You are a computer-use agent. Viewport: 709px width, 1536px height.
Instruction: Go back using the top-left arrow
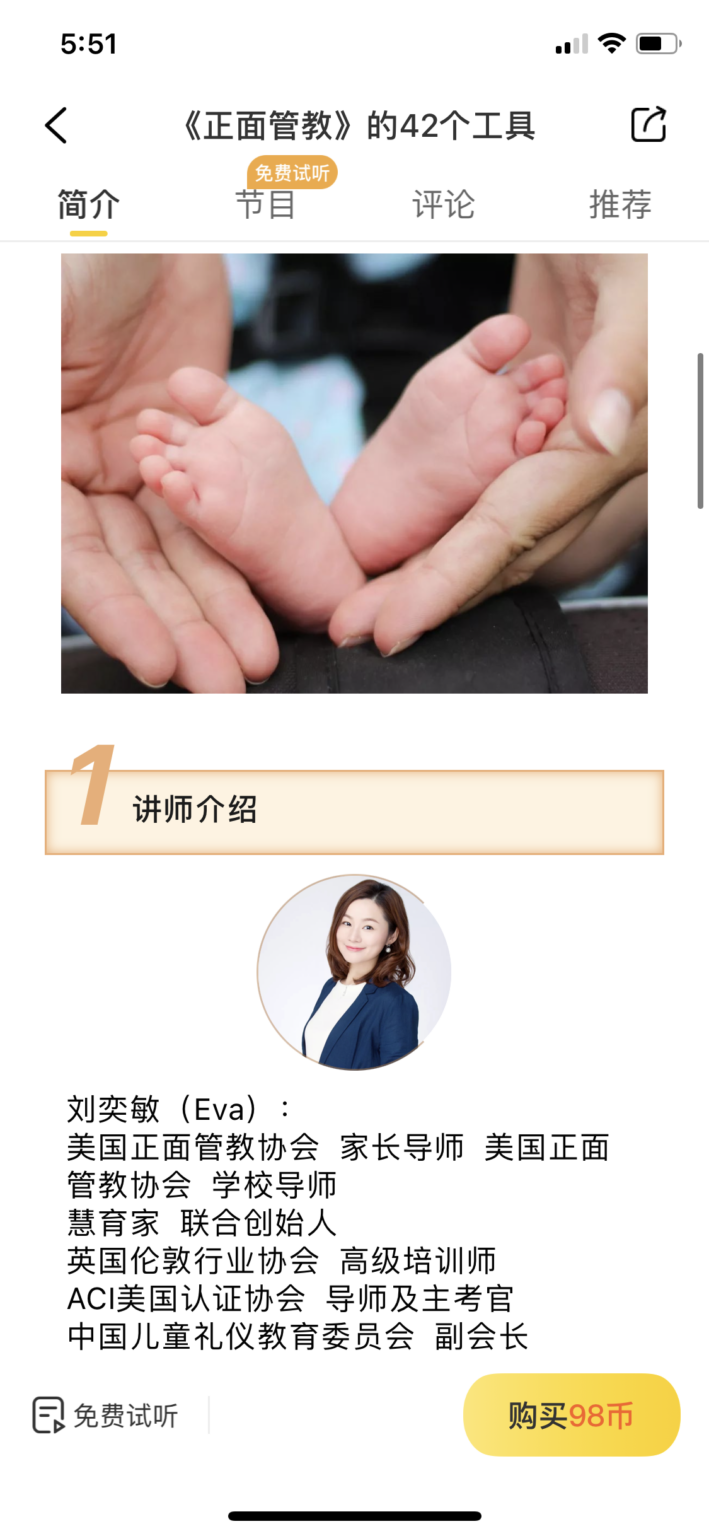coord(57,126)
